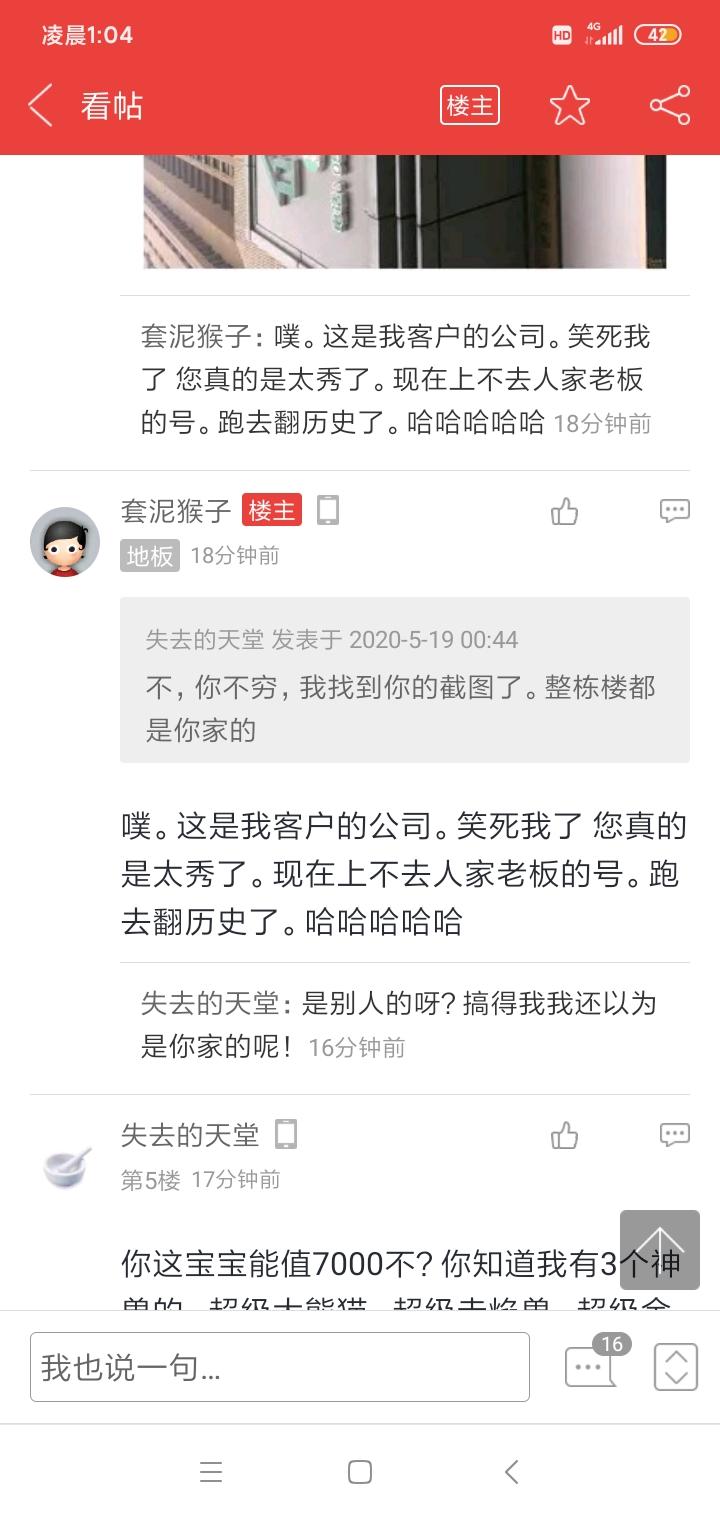Reply to 套泥猴子's 地板 post
Viewport: 720px width, 1520px height.
[675, 512]
